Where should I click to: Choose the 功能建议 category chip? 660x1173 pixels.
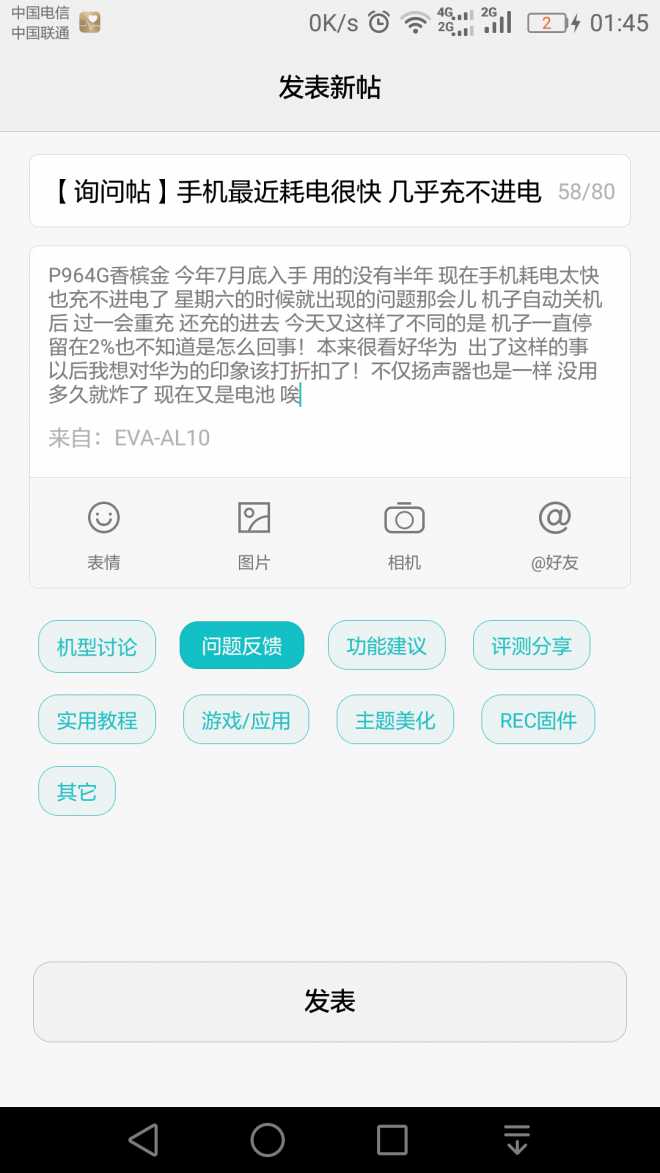click(387, 647)
